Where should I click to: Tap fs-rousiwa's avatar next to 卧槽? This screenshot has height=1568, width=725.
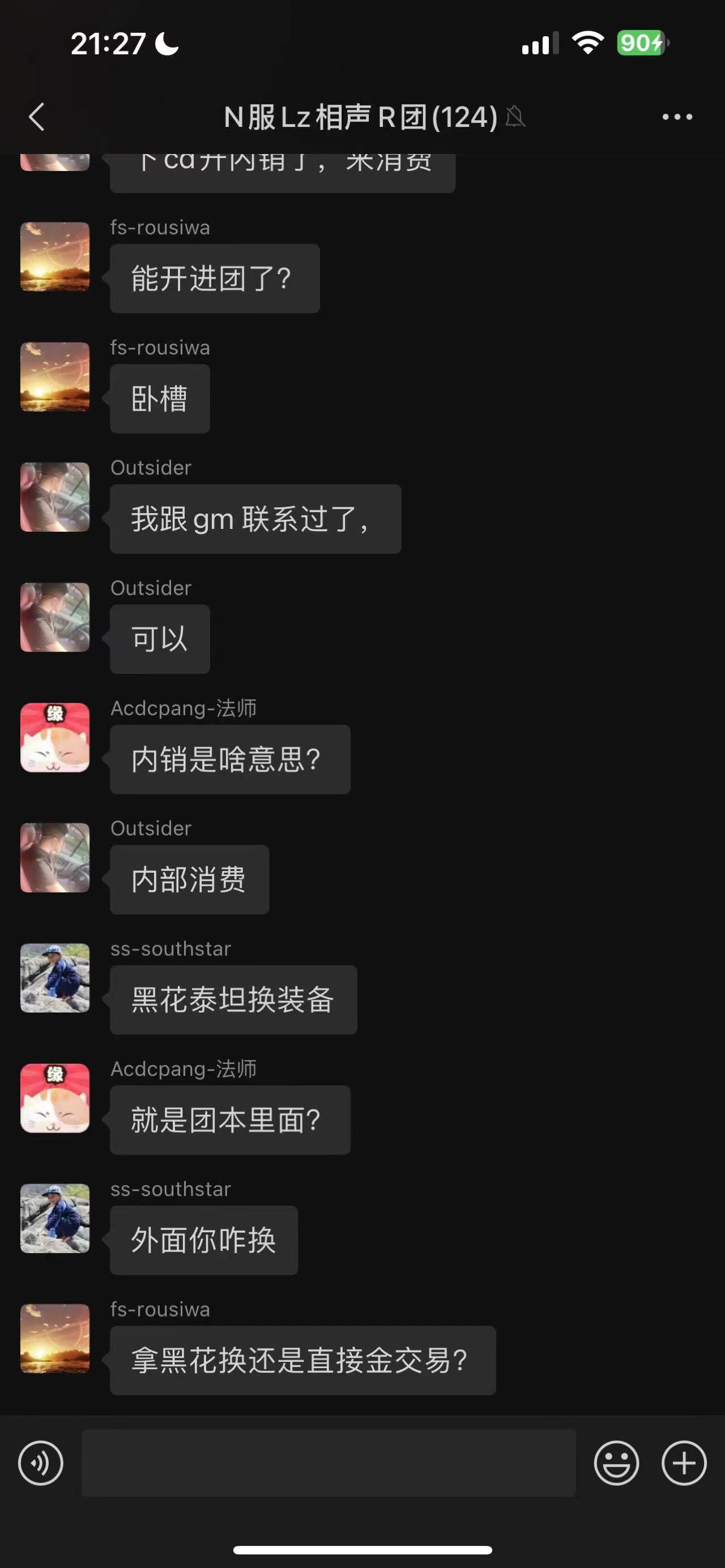coord(55,377)
